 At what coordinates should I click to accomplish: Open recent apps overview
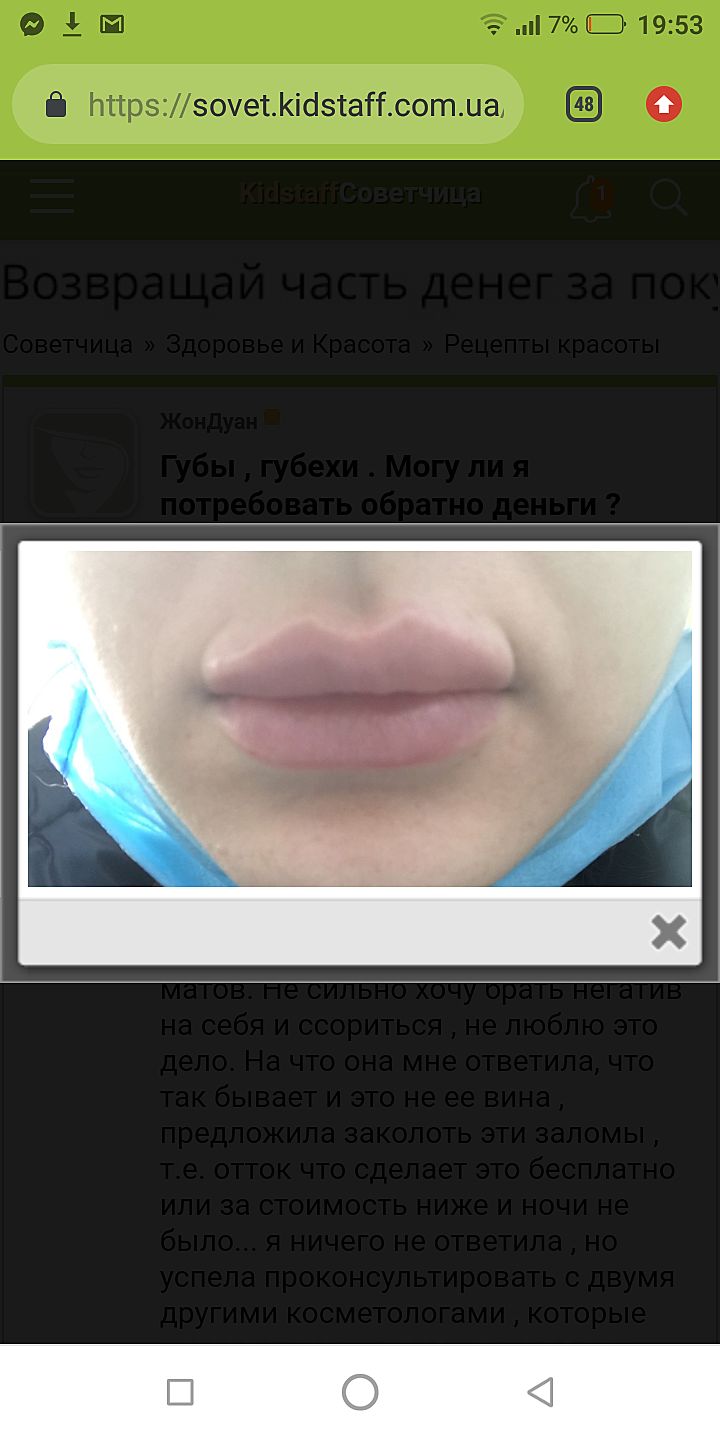pos(180,1391)
